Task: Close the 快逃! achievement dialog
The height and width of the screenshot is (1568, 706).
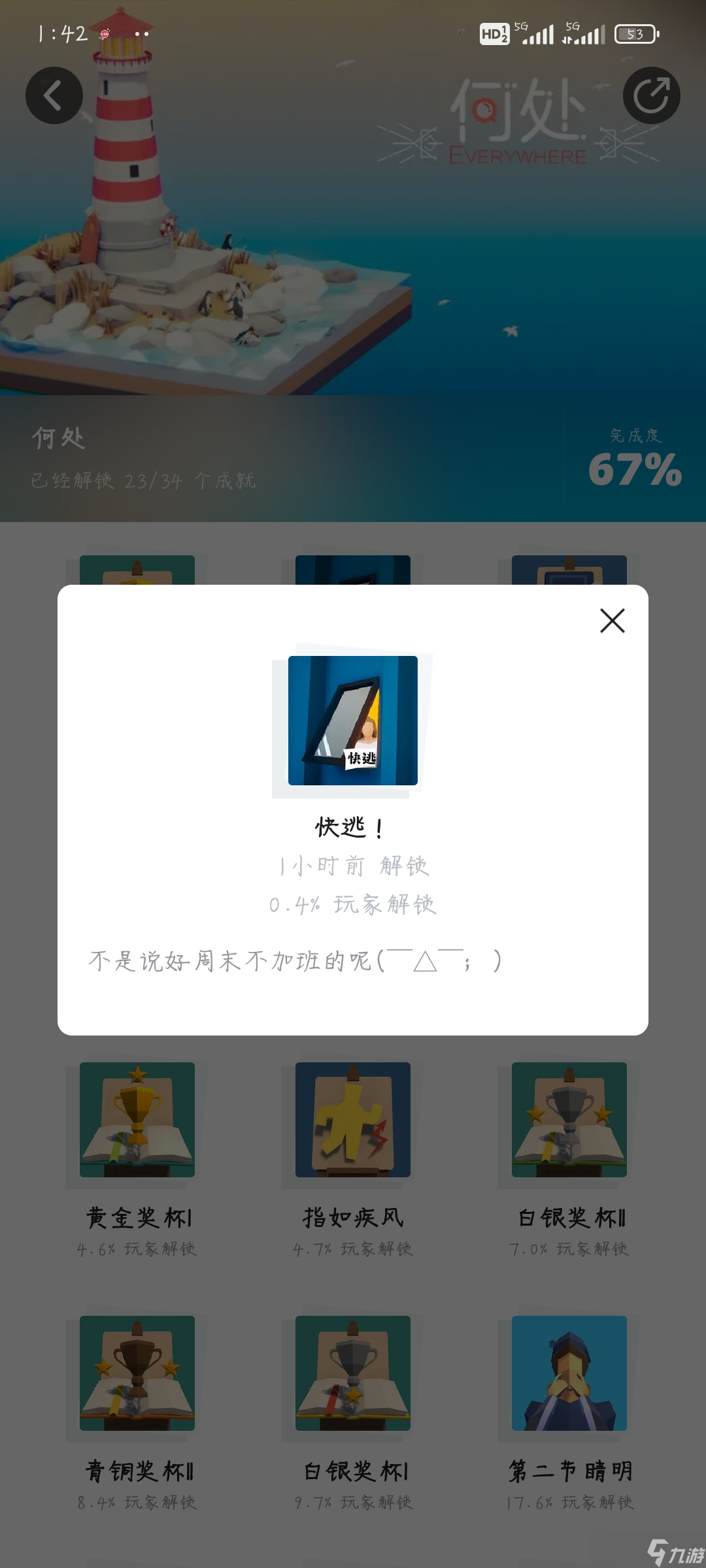Action: [612, 621]
